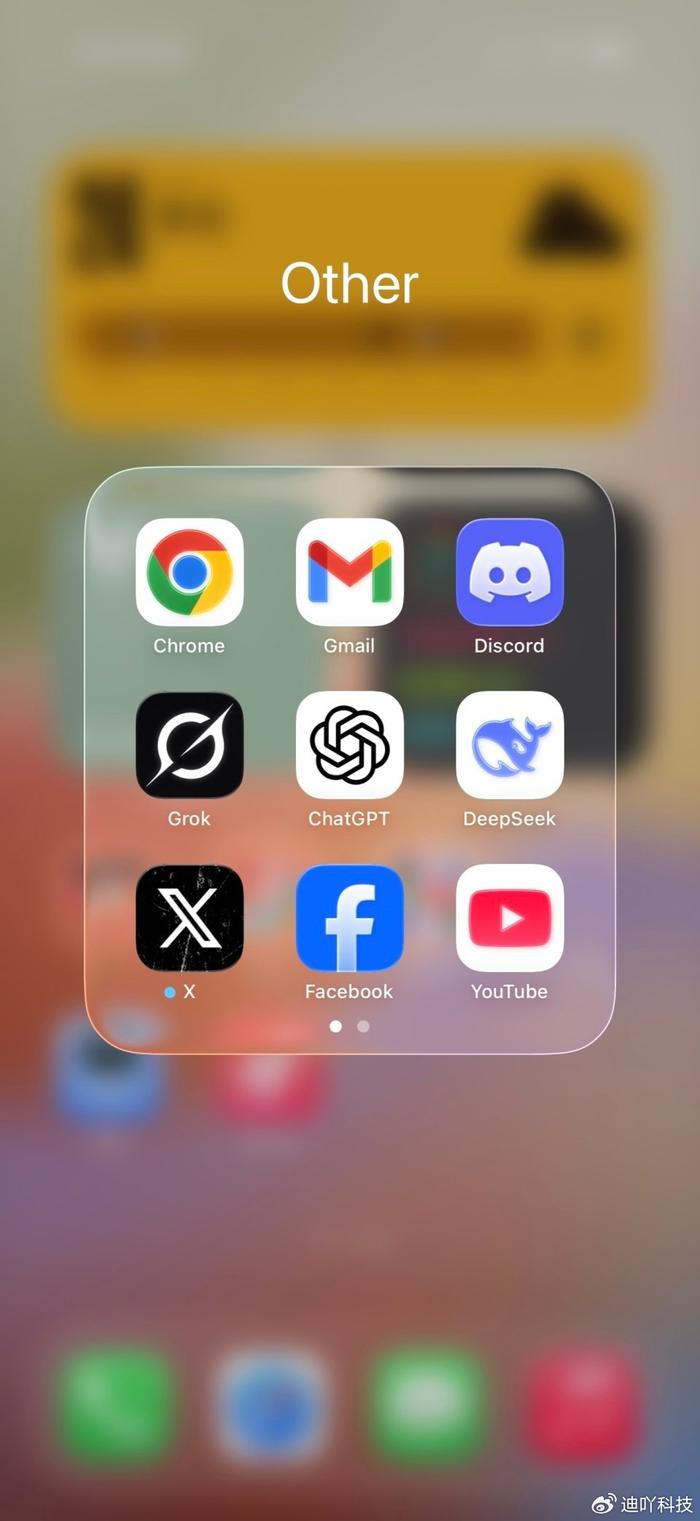Launch the DeepSeek app
Screen dimensions: 700x1521
tap(510, 745)
